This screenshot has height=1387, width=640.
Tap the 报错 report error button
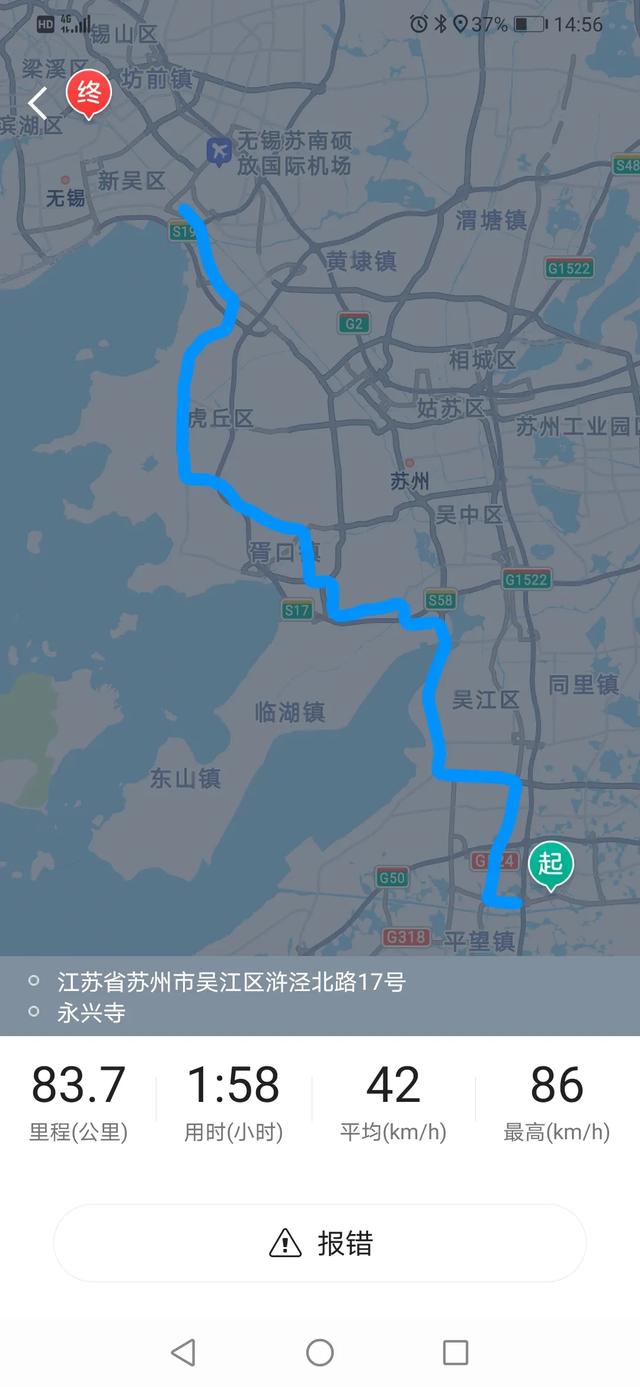click(x=320, y=1243)
